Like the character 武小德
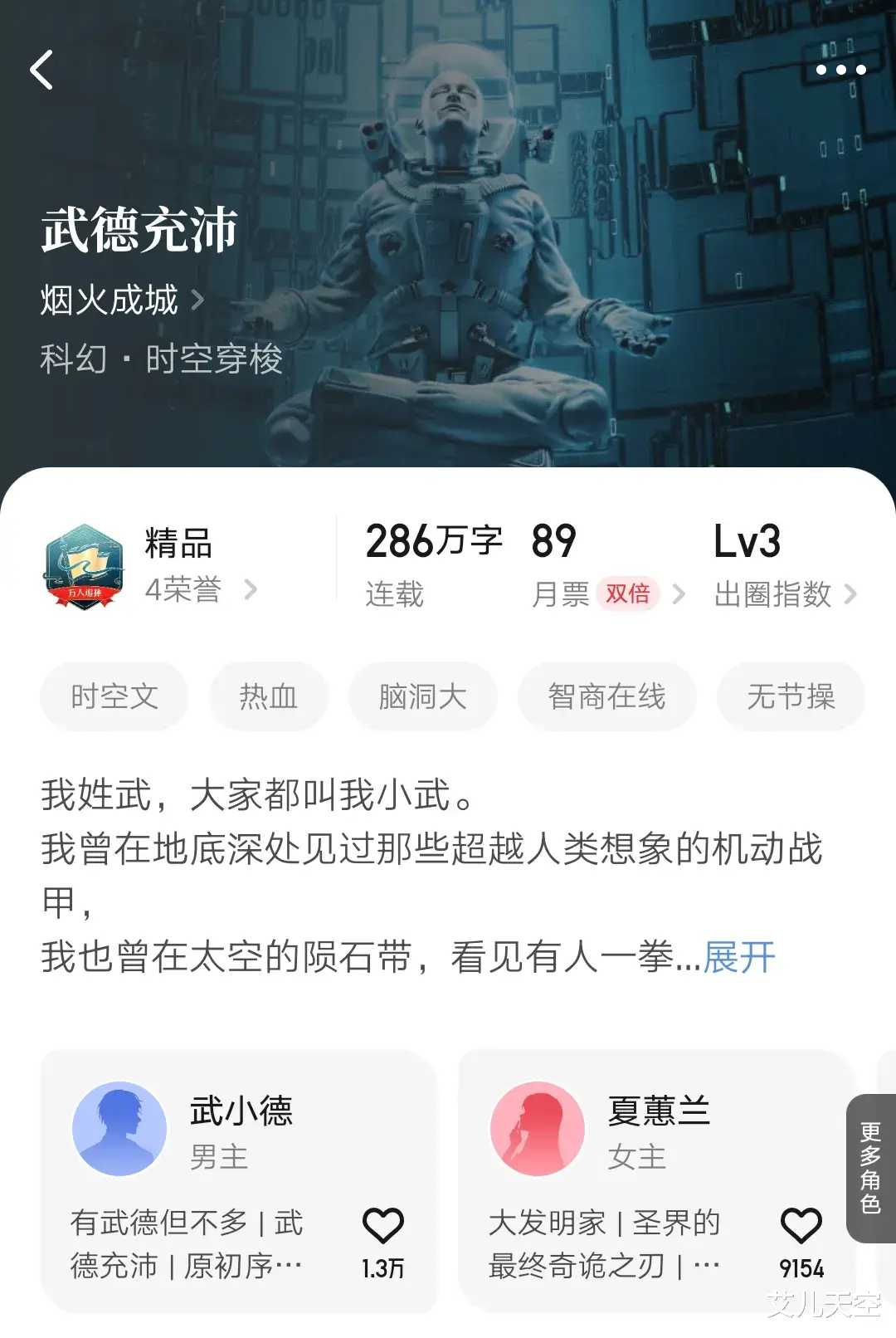 [382, 1227]
